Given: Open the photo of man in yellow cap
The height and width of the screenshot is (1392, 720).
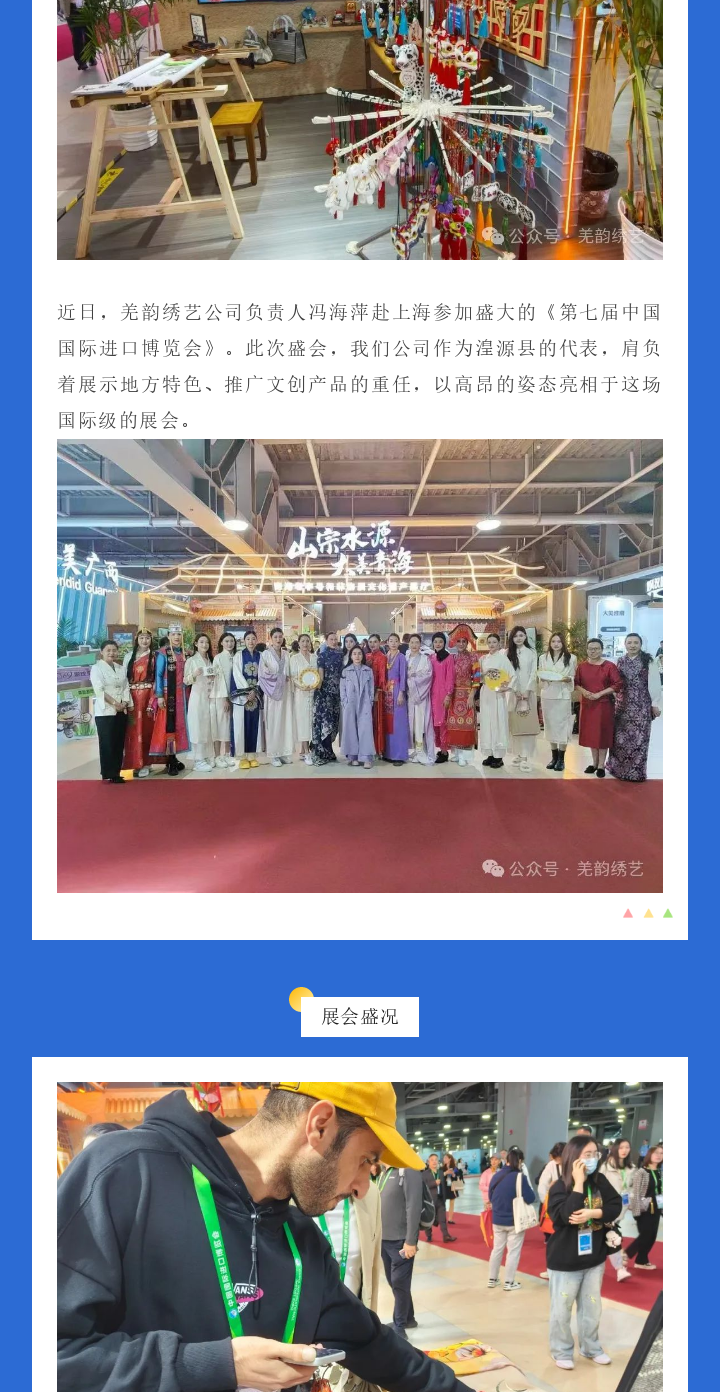Looking at the screenshot, I should (x=360, y=1237).
